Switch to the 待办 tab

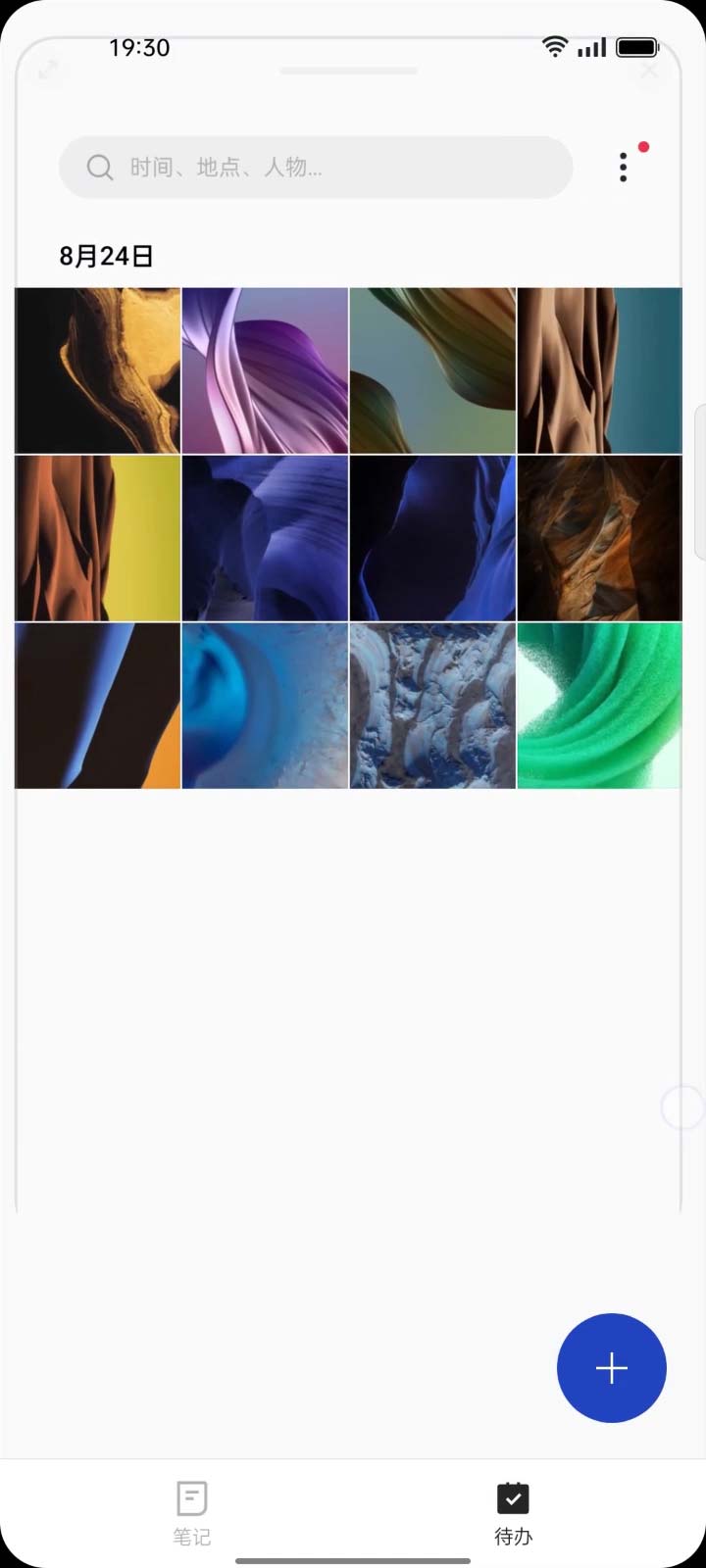coord(513,1513)
